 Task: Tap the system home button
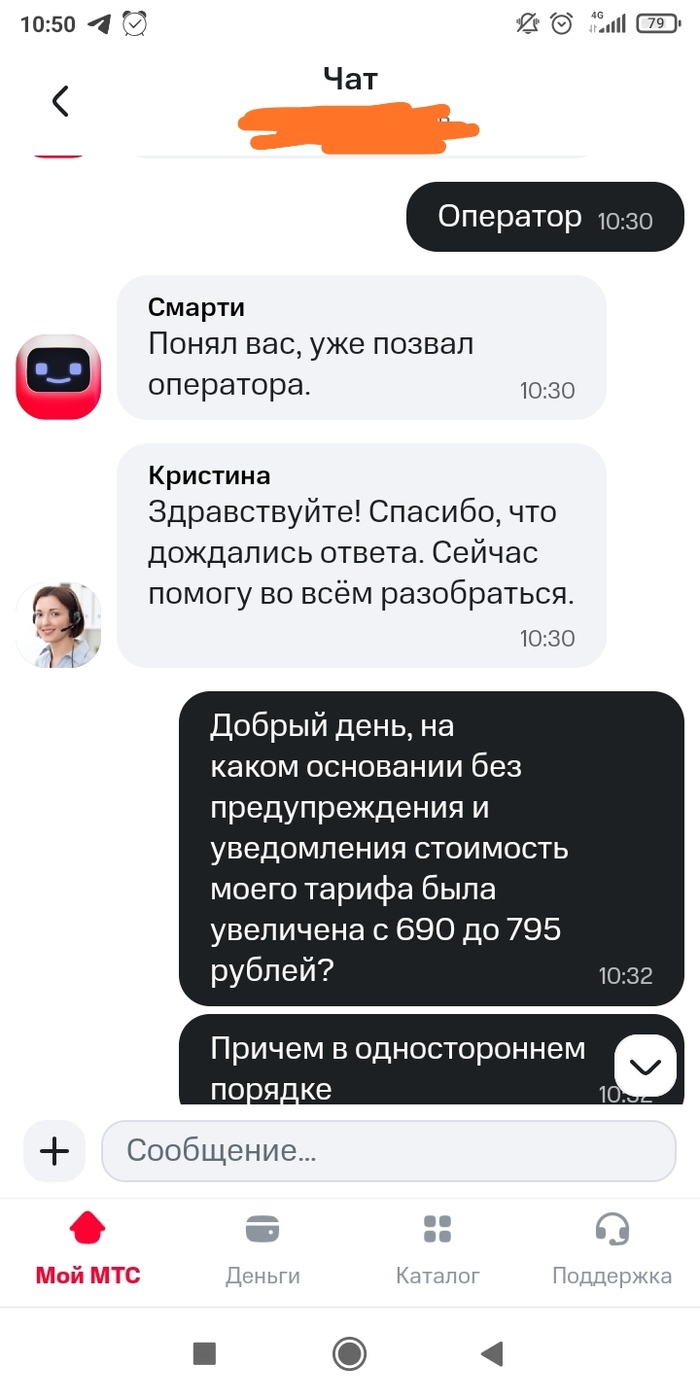tap(349, 1354)
